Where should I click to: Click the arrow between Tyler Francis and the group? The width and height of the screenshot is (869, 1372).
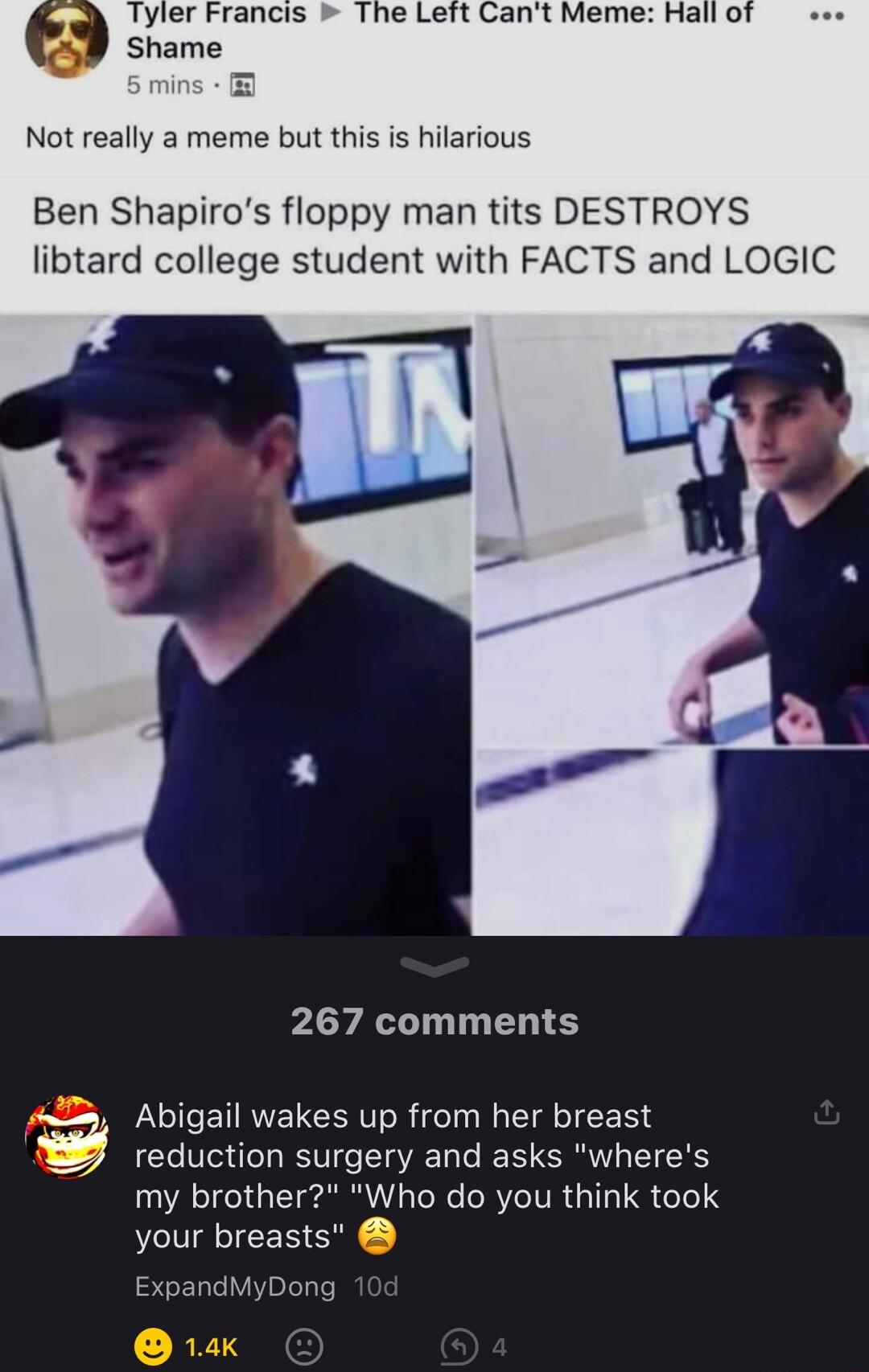pyautogui.click(x=331, y=13)
